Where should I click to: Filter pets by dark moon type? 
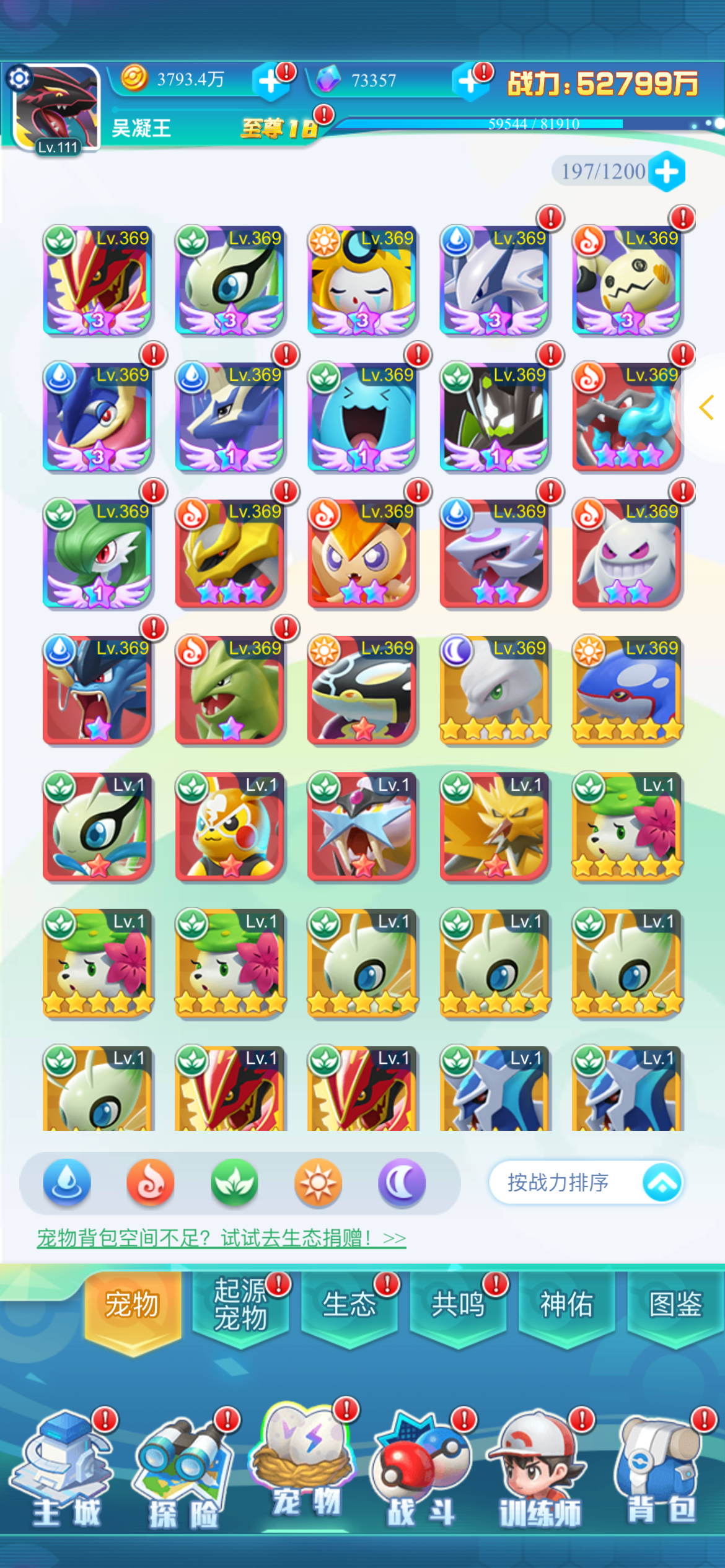[402, 1182]
